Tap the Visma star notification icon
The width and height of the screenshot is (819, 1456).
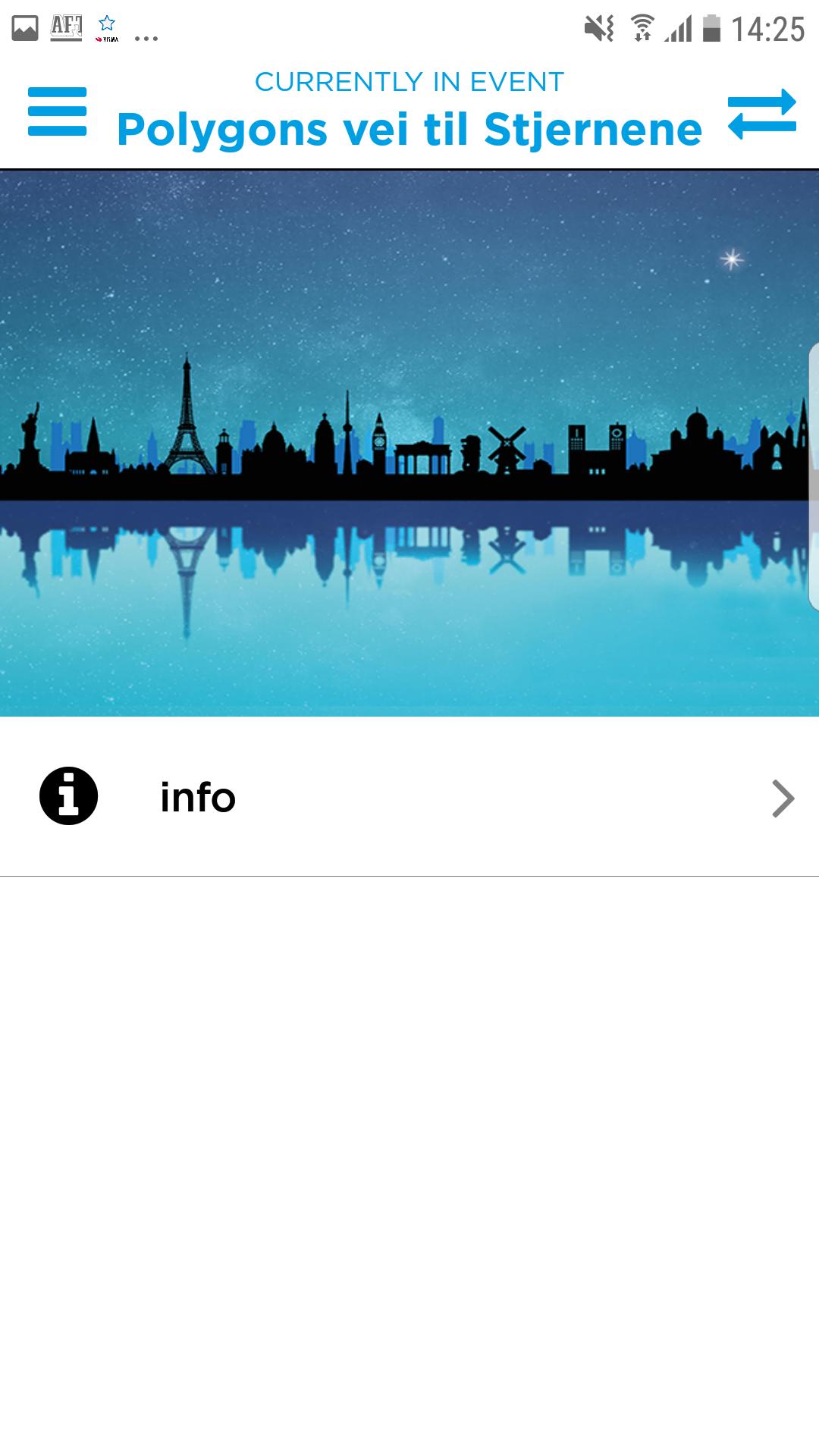pos(107,25)
